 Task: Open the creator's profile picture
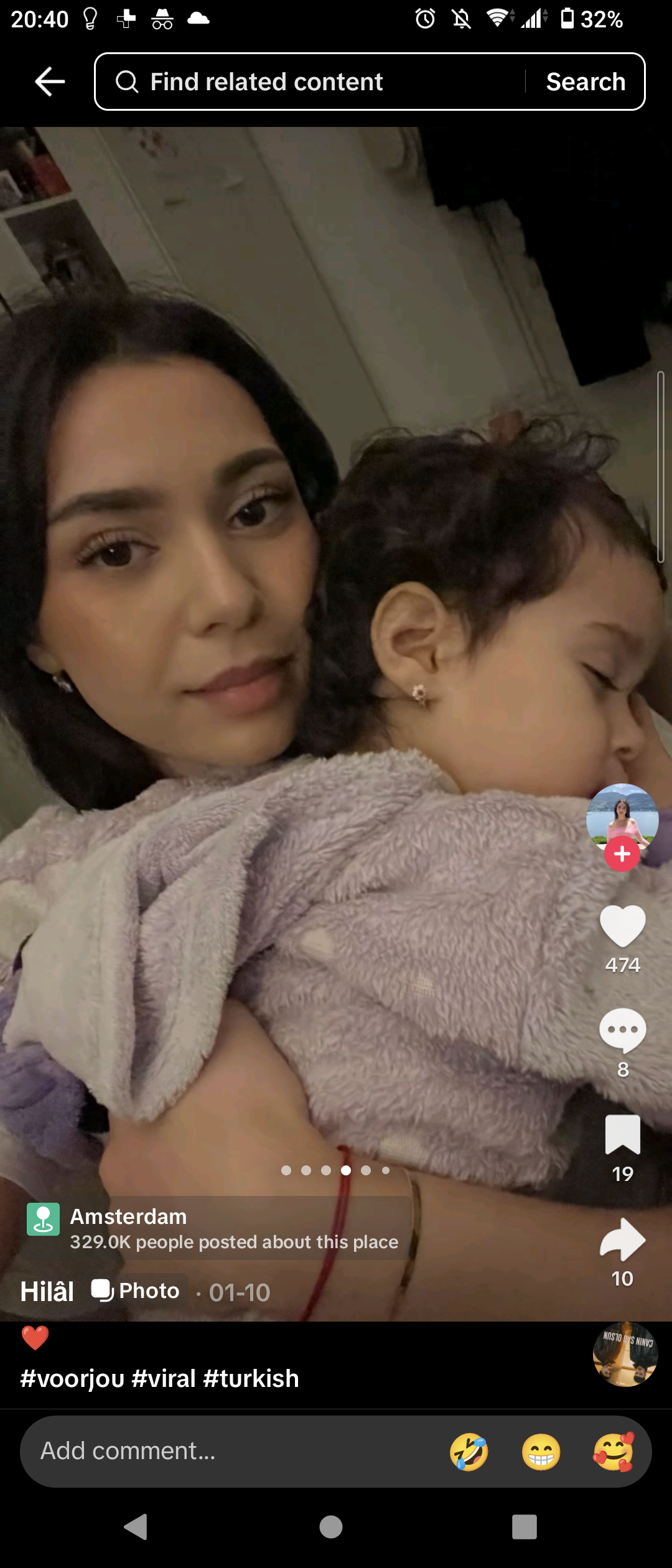(622, 816)
